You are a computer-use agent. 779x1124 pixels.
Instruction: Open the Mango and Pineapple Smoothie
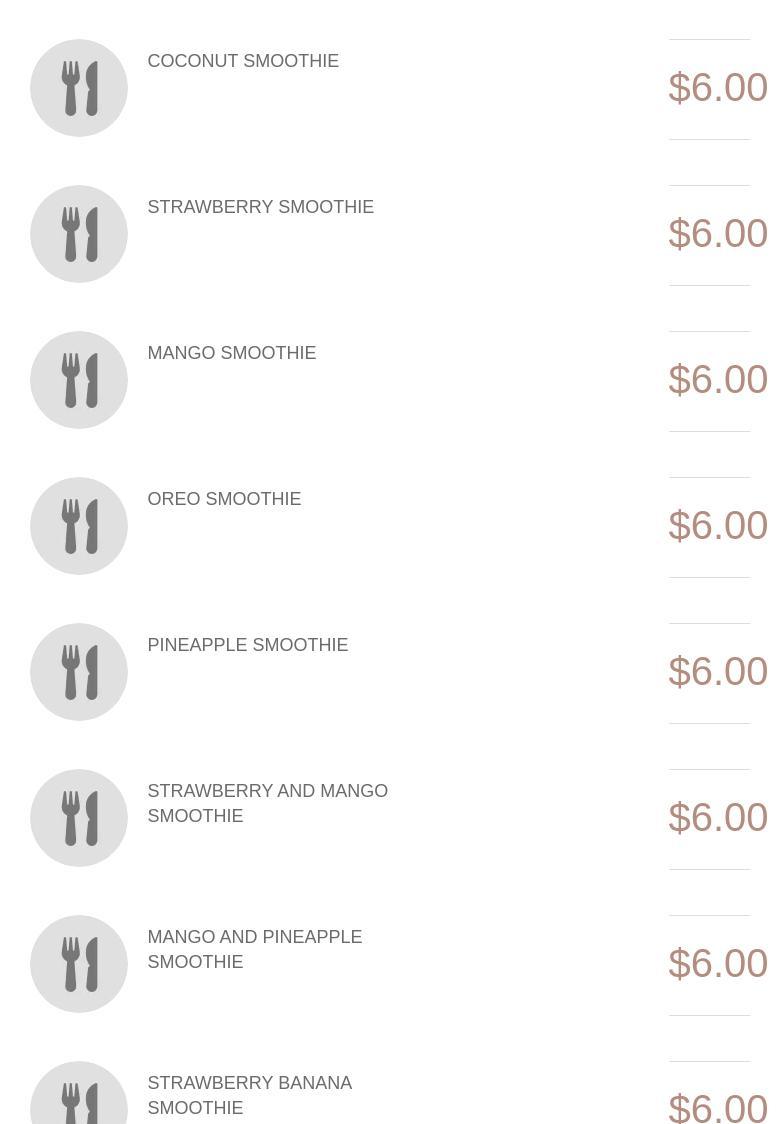[254, 949]
